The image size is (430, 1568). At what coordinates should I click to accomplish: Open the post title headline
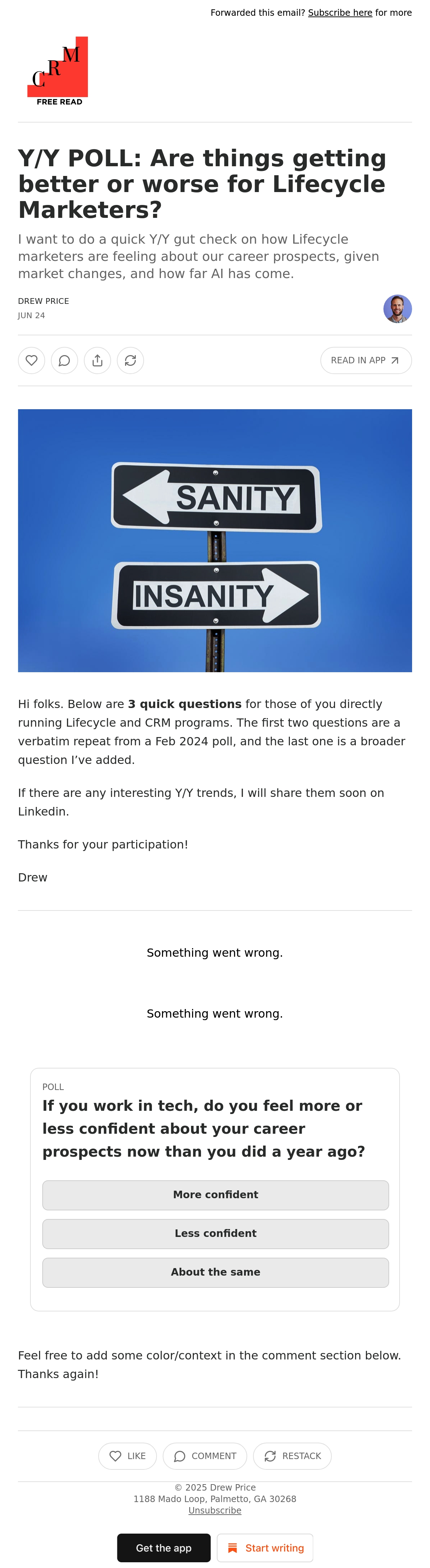pos(202,184)
